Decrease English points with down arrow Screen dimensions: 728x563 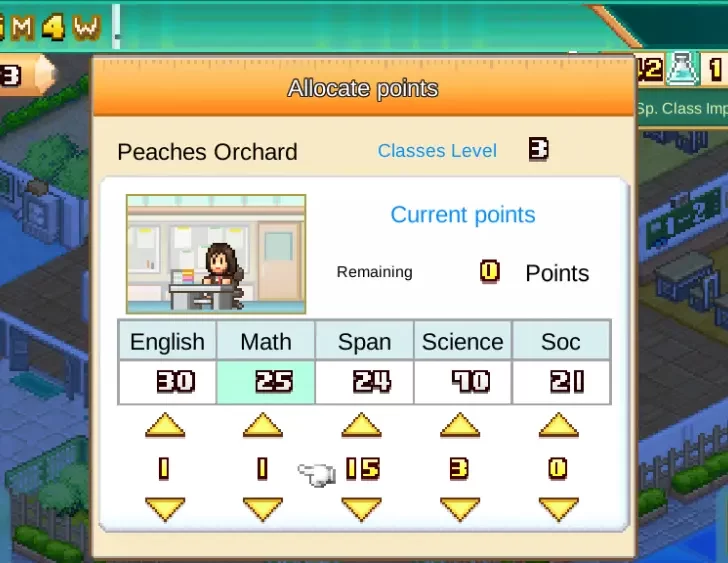click(165, 509)
